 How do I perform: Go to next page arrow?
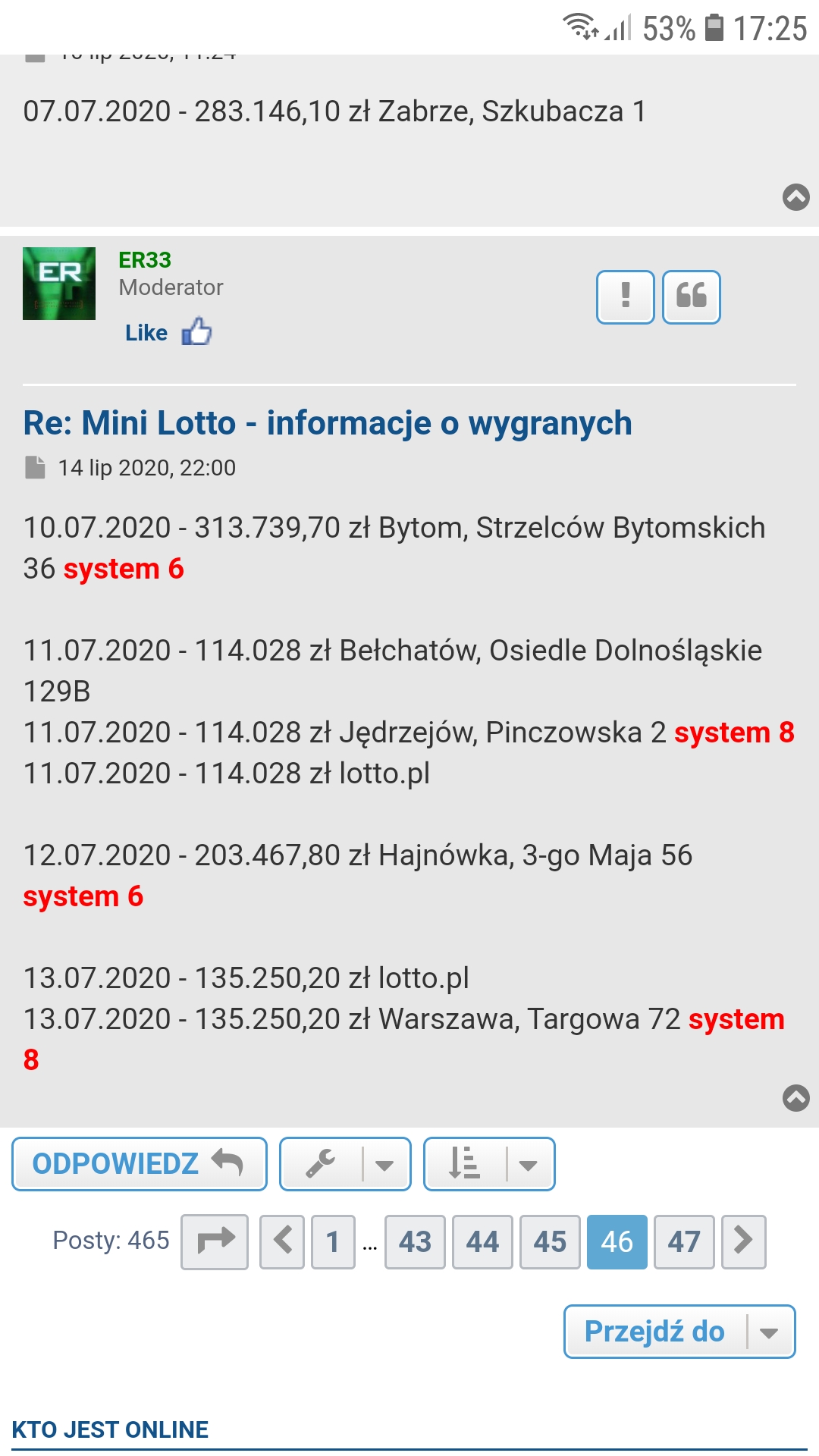[743, 1241]
